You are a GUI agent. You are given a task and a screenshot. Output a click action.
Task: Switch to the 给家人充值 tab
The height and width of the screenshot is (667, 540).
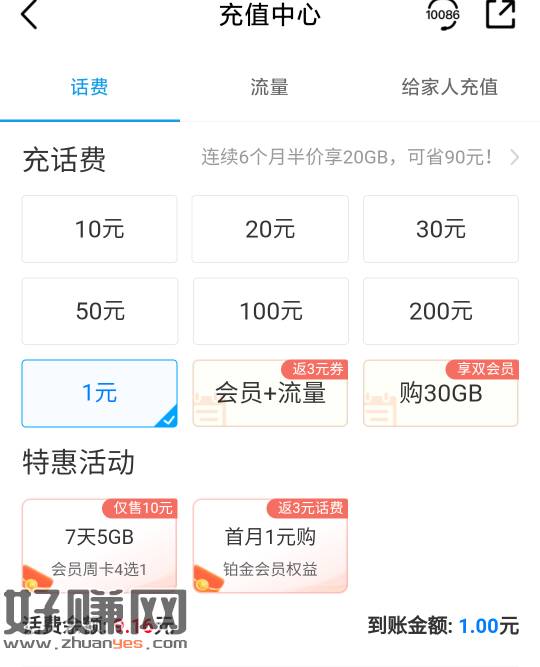tap(450, 88)
